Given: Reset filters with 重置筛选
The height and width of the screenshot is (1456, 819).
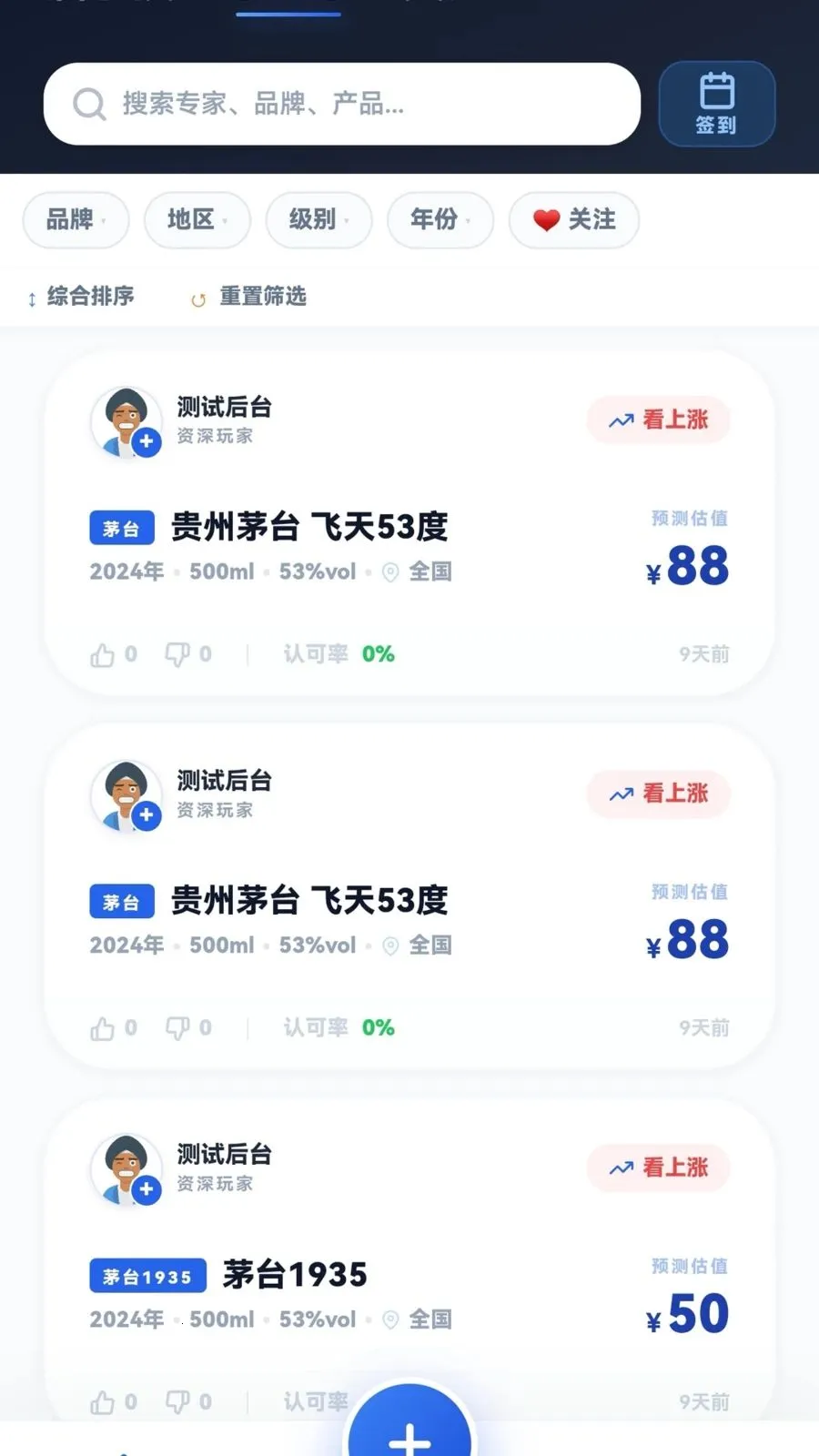Looking at the screenshot, I should coord(248,297).
